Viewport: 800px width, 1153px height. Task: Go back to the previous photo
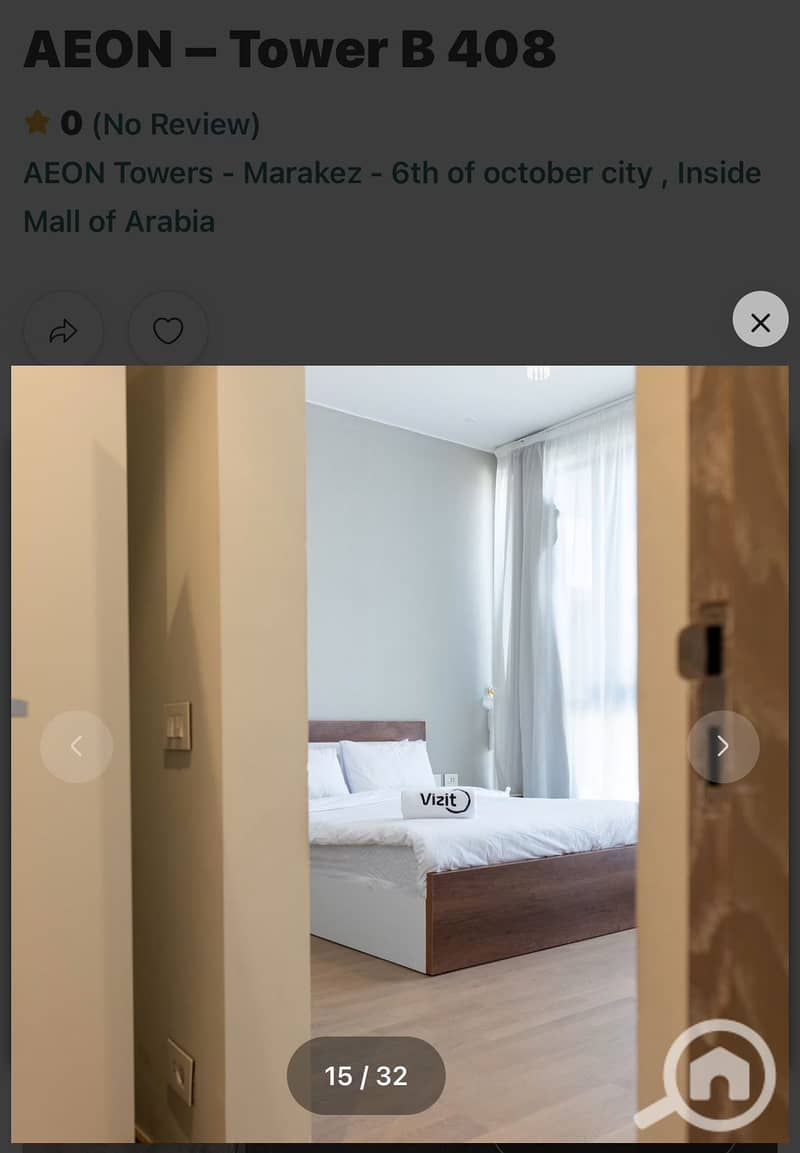76,746
